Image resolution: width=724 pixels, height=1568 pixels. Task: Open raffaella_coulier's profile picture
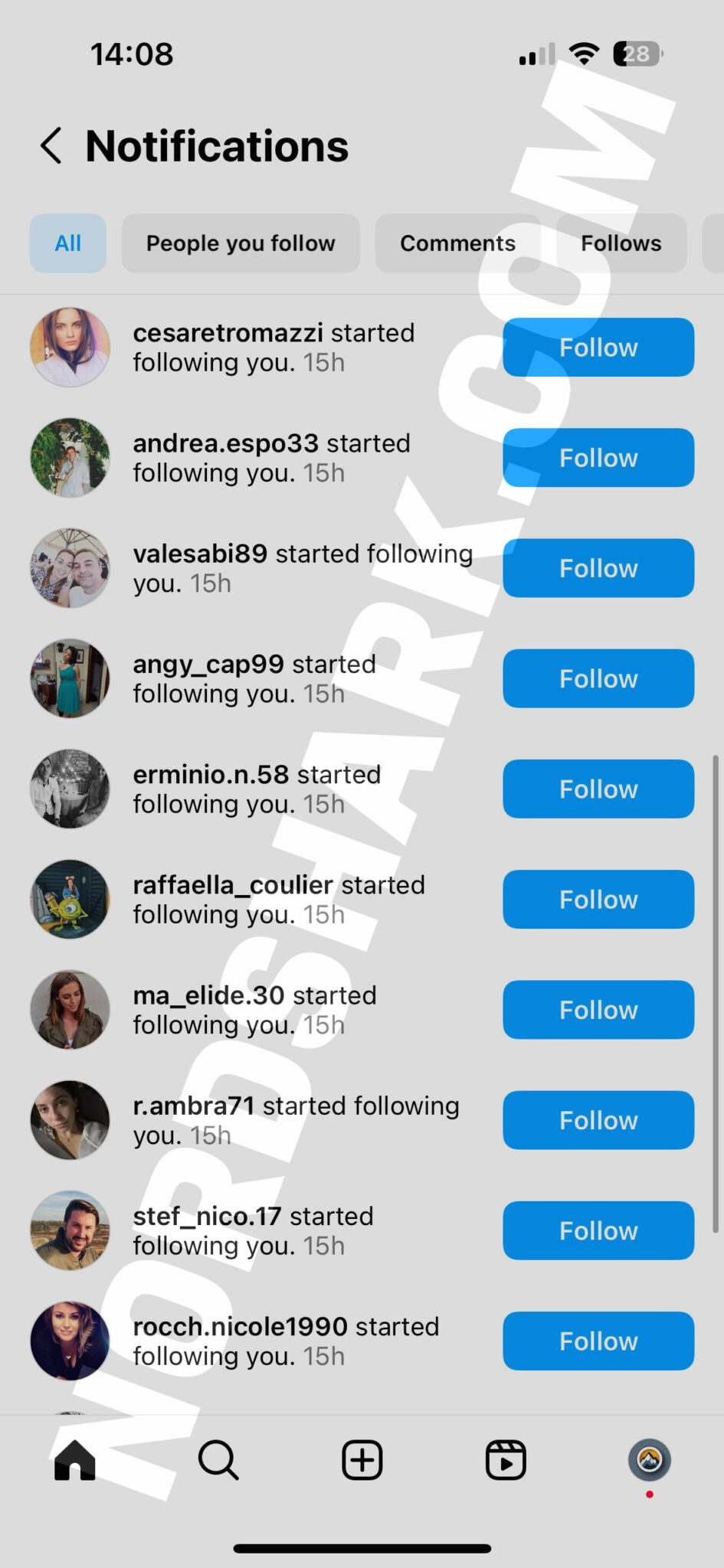point(70,899)
